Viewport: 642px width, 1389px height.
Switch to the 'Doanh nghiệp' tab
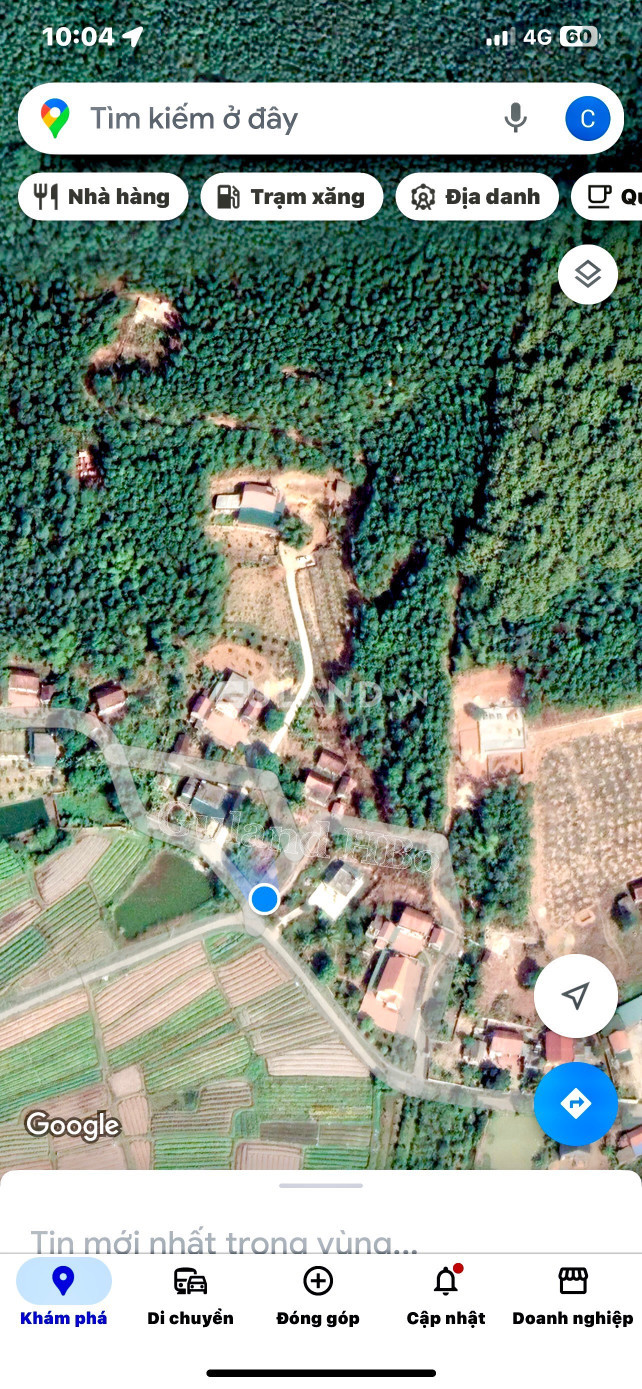pyautogui.click(x=573, y=1295)
